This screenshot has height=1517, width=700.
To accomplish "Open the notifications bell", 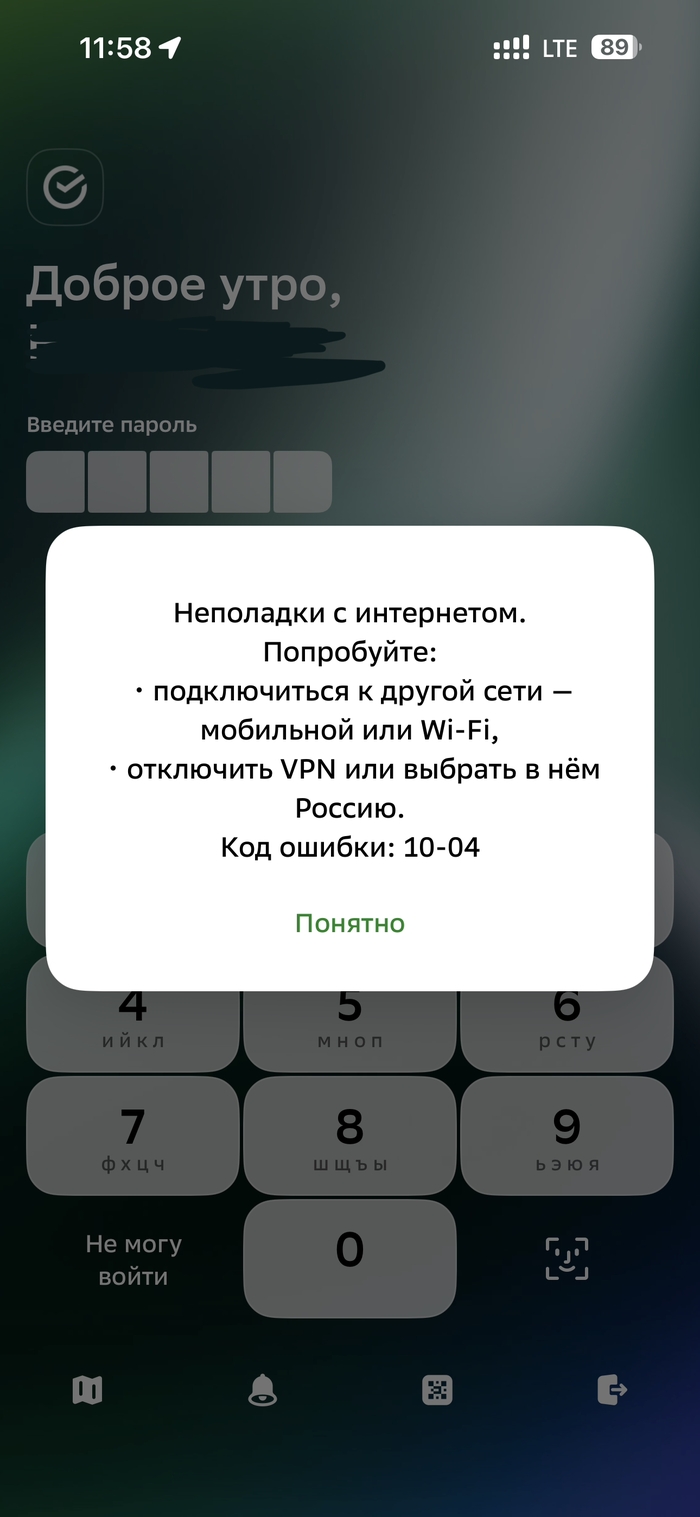I will pos(262,1389).
